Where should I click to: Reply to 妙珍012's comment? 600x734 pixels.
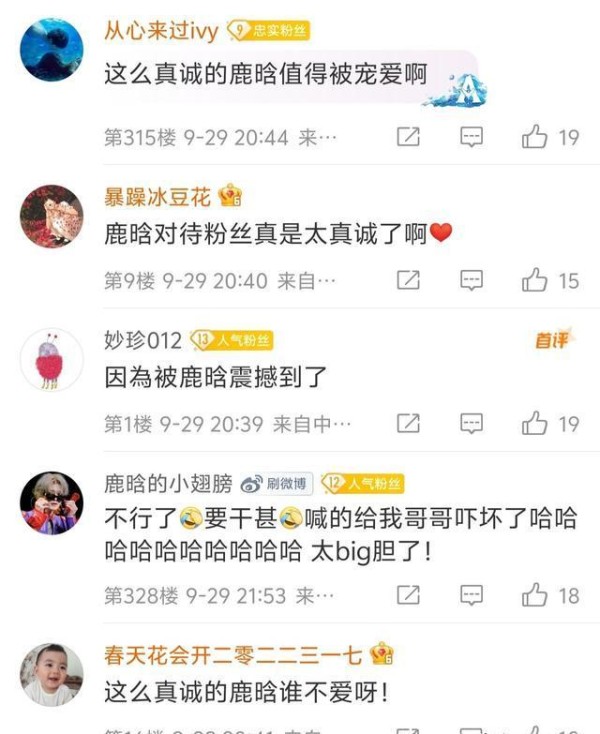(x=471, y=424)
